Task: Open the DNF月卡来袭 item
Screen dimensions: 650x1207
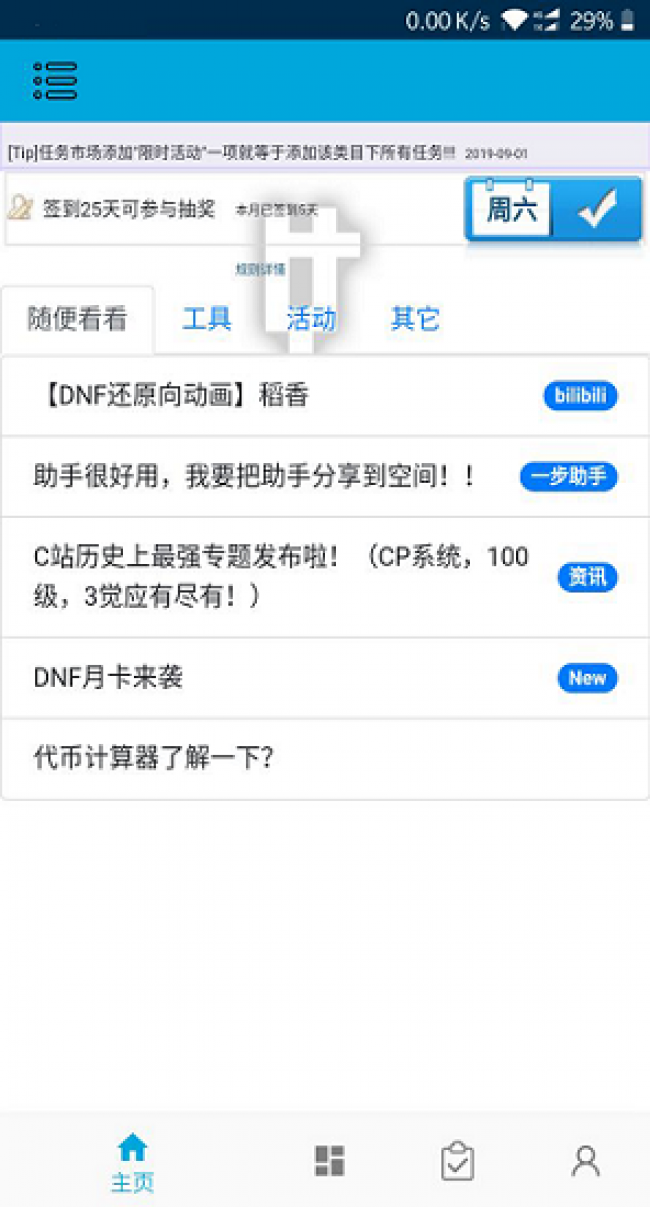Action: (325, 678)
